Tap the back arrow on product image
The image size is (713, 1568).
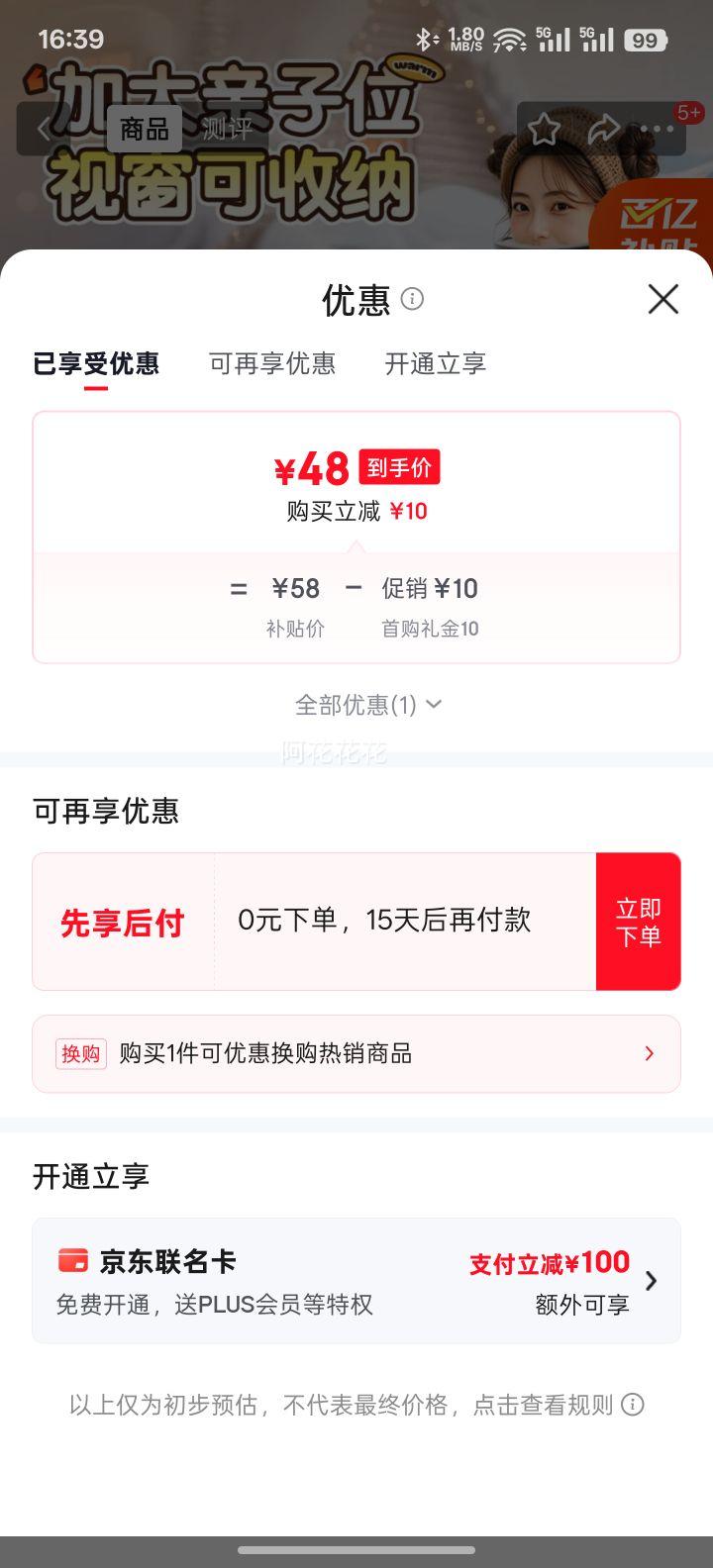click(x=44, y=129)
